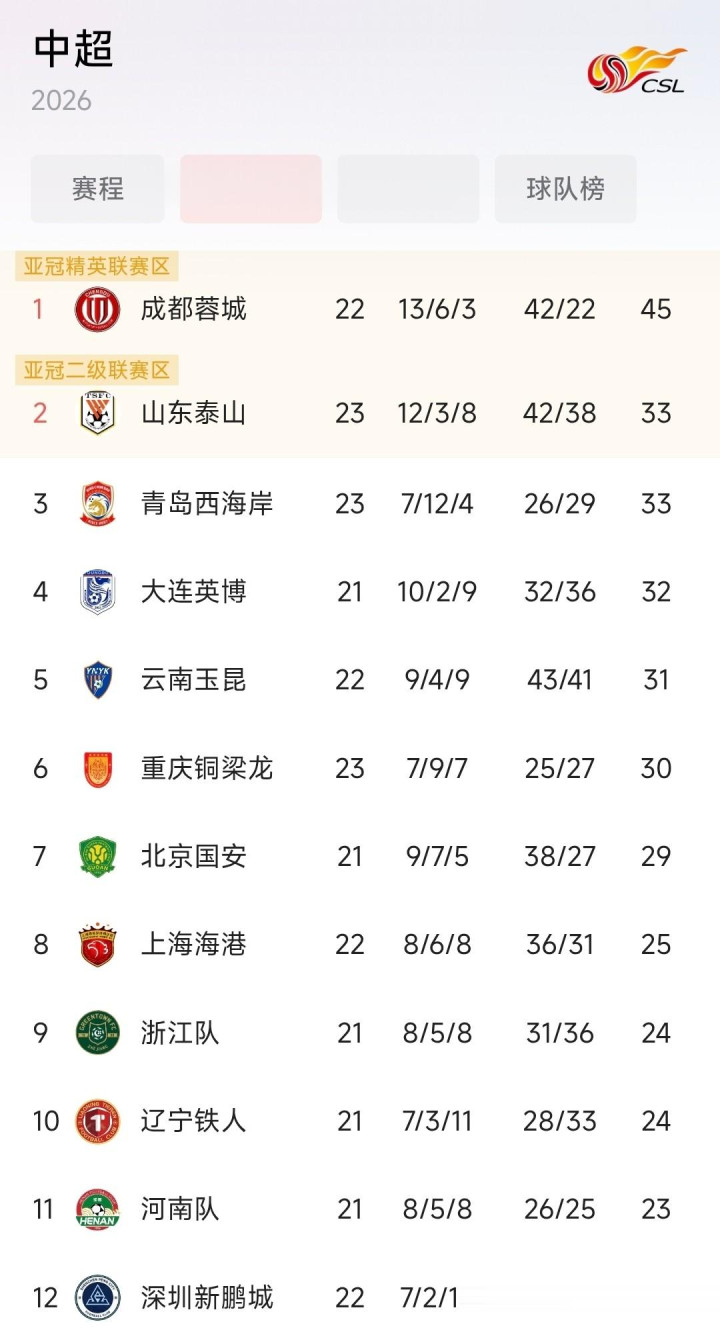Open the 云南玉昆 team row

pos(360,680)
